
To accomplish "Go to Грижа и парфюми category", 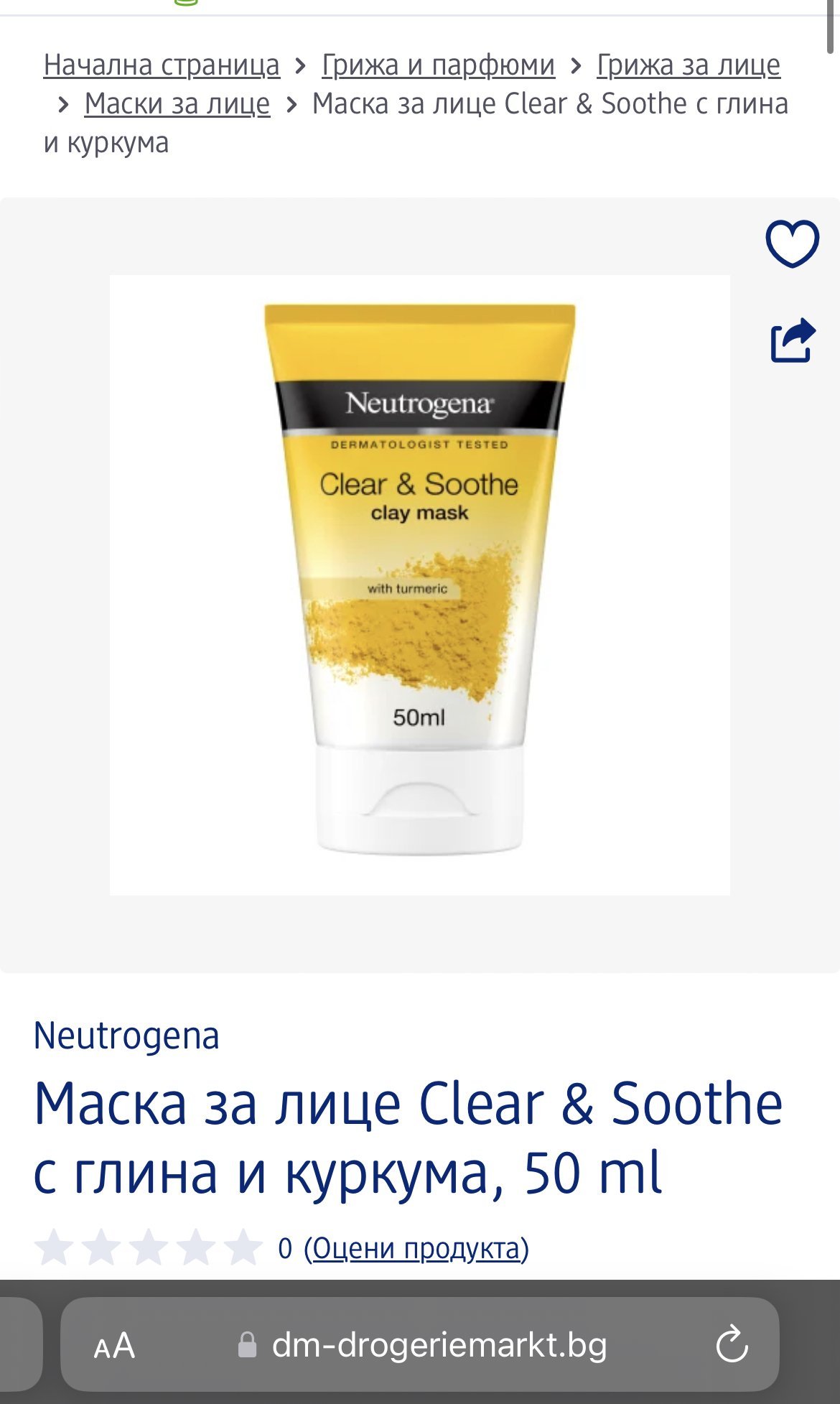I will pyautogui.click(x=438, y=65).
